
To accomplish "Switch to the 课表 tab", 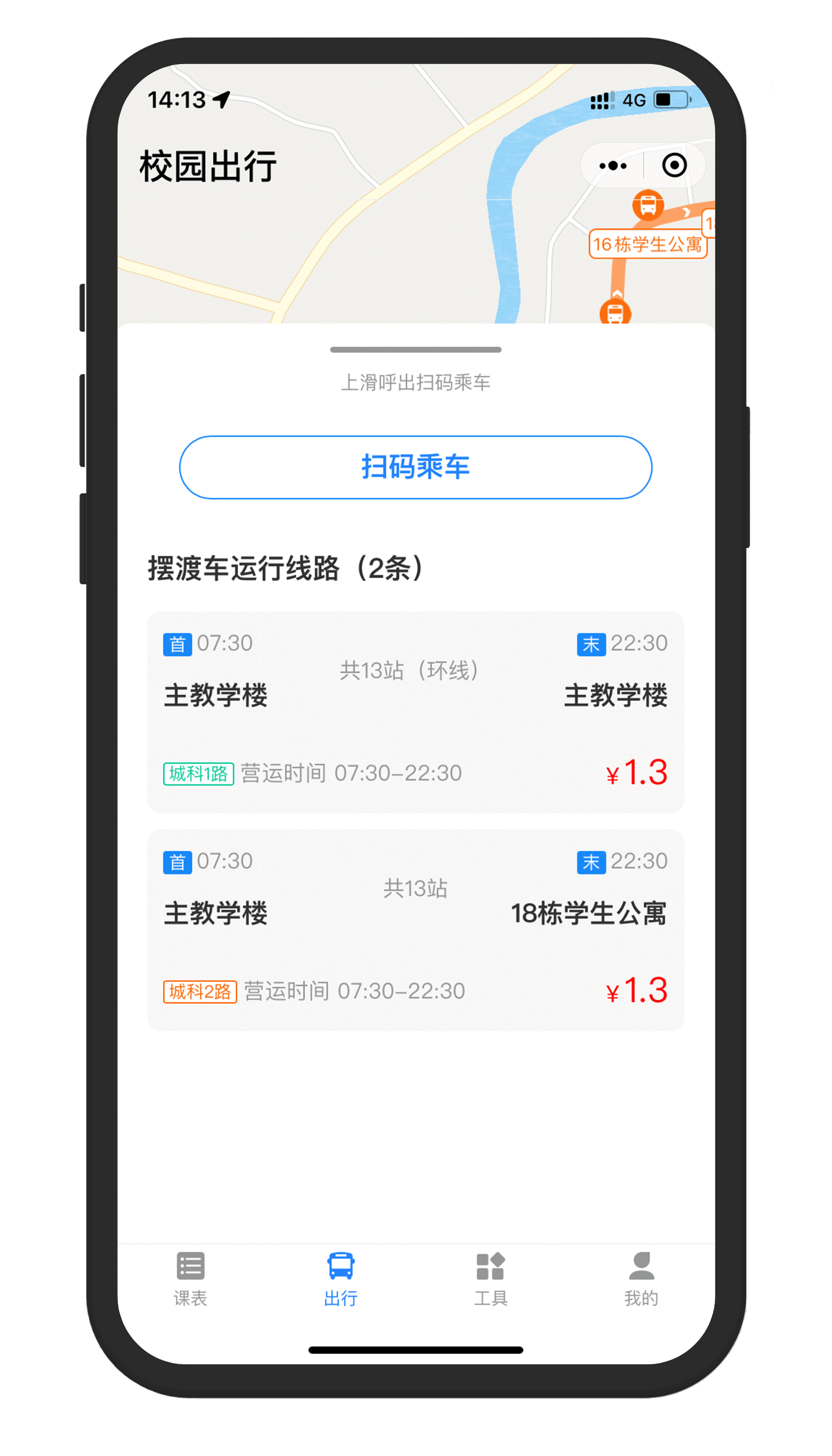I will (190, 1279).
